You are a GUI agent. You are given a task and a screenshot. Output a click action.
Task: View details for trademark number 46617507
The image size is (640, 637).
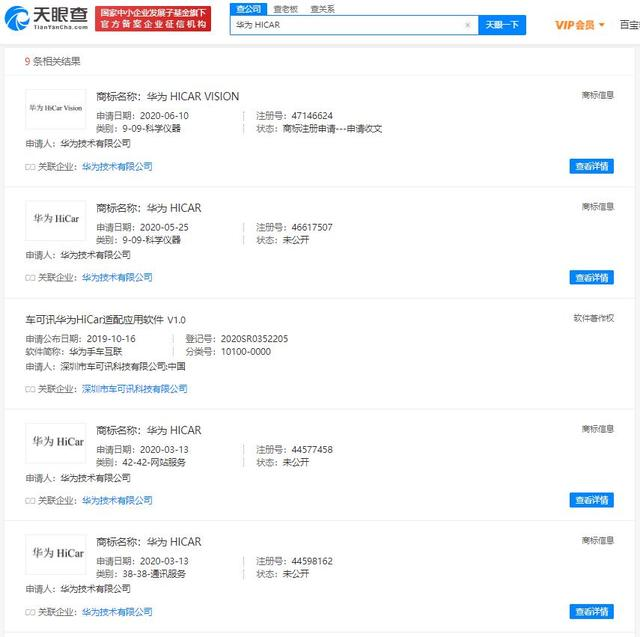[x=592, y=277]
